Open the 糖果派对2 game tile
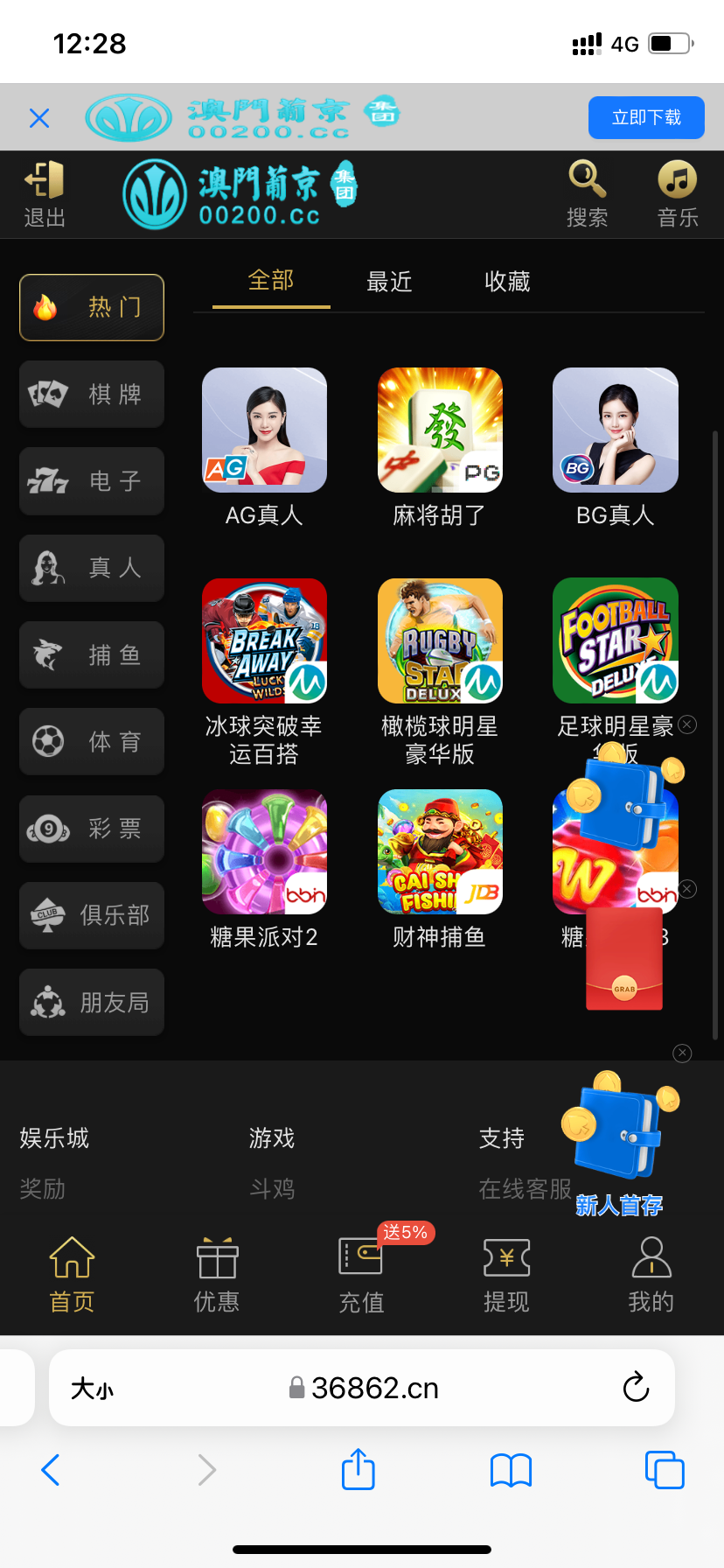Viewport: 724px width, 1568px height. pos(264,852)
